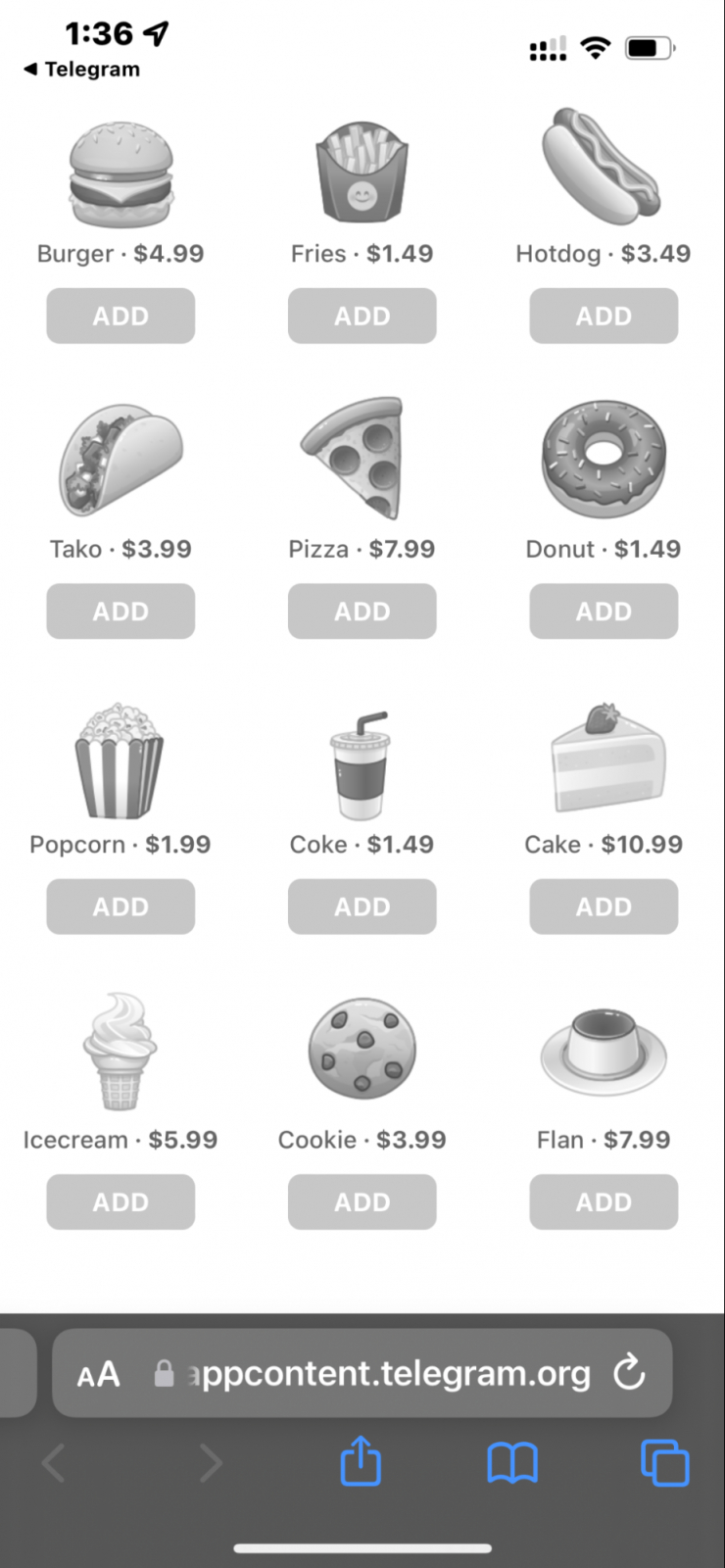Add a Coke to the order
This screenshot has width=725, height=1568.
pyautogui.click(x=362, y=906)
